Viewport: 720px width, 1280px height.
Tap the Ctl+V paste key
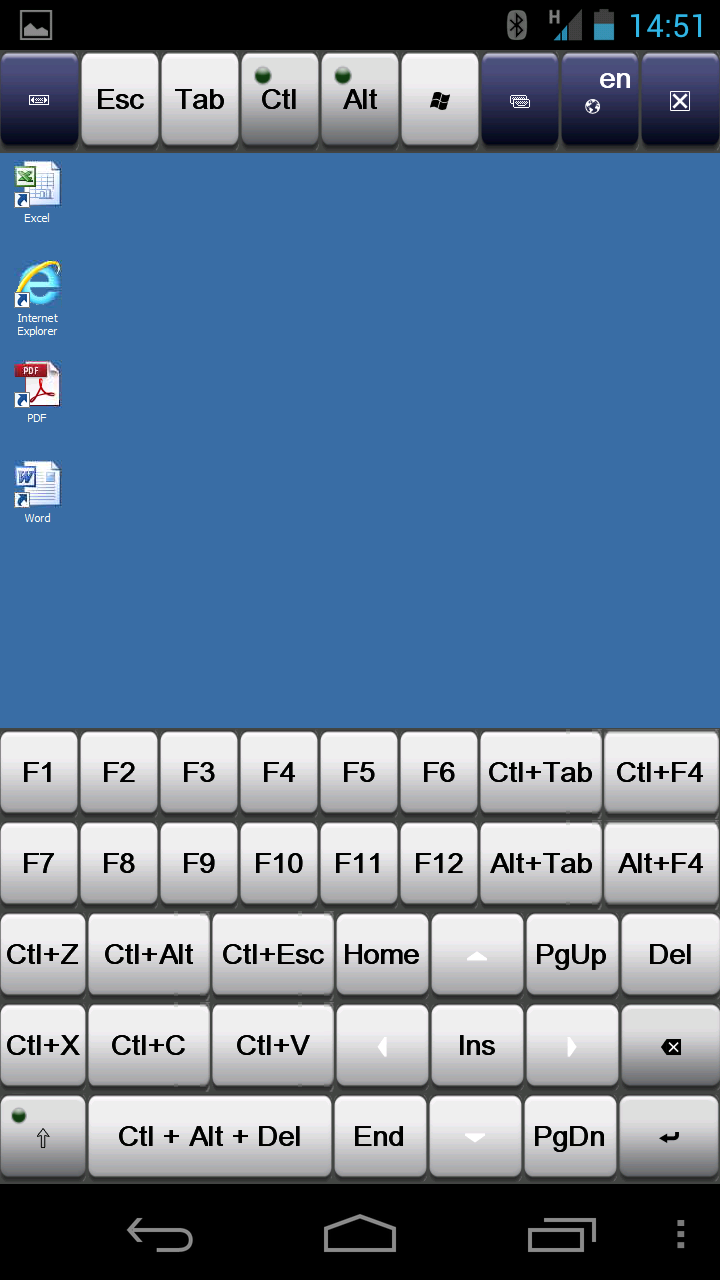point(273,1045)
